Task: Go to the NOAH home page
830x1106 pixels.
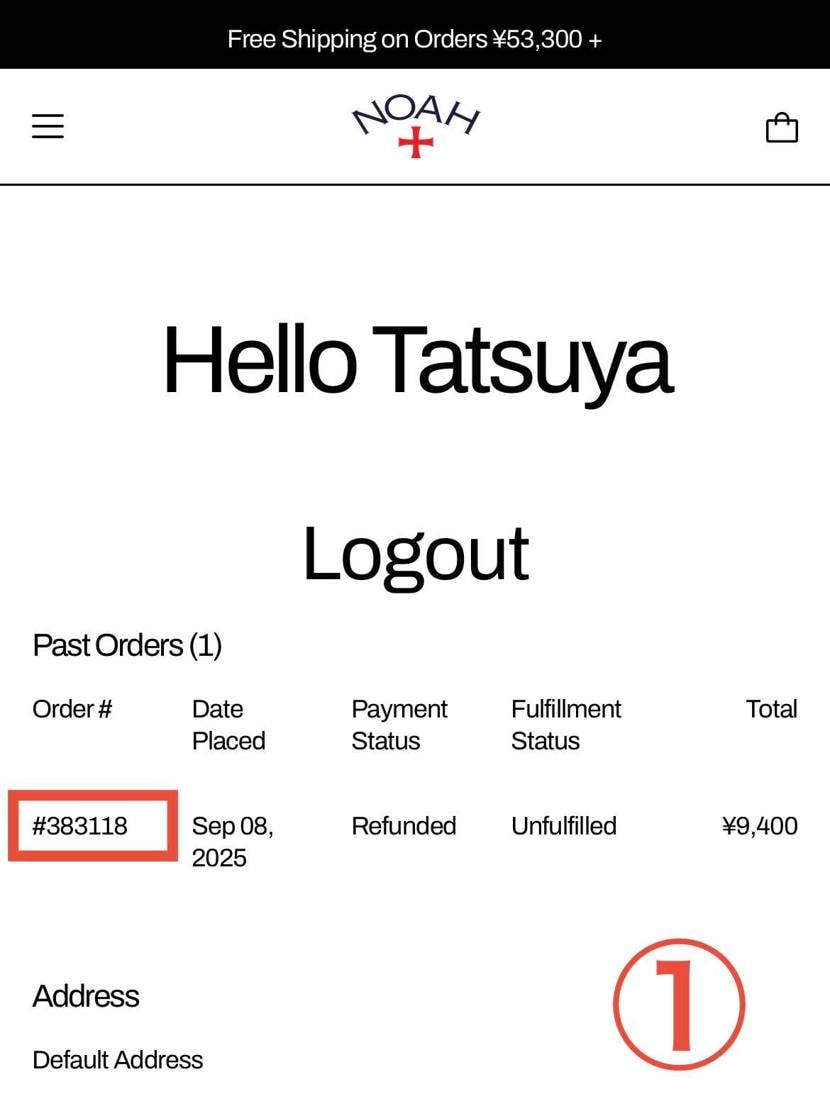Action: point(415,126)
